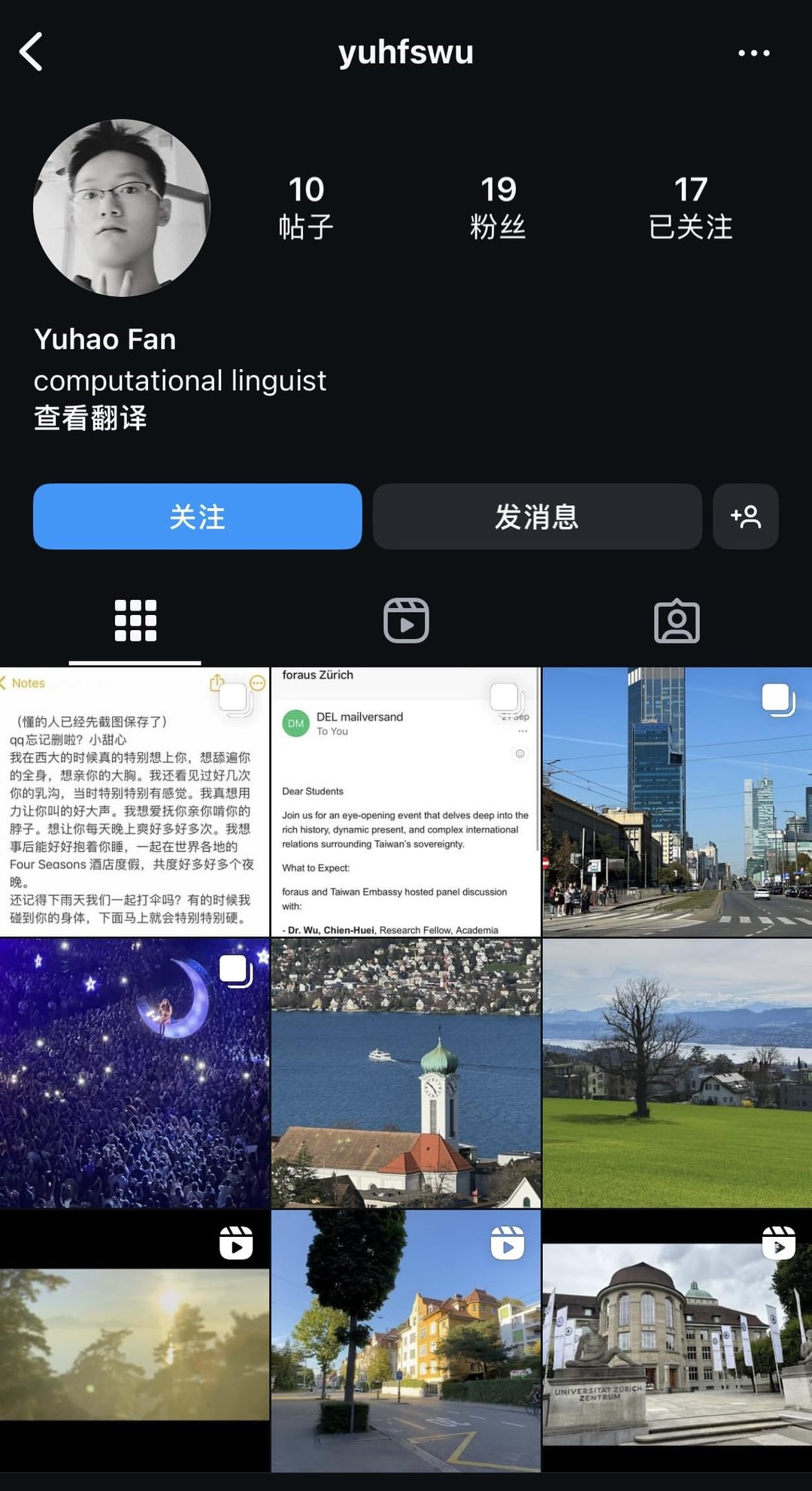Image resolution: width=812 pixels, height=1491 pixels.
Task: Open the lakeside clock tower photo
Action: pyautogui.click(x=406, y=1073)
